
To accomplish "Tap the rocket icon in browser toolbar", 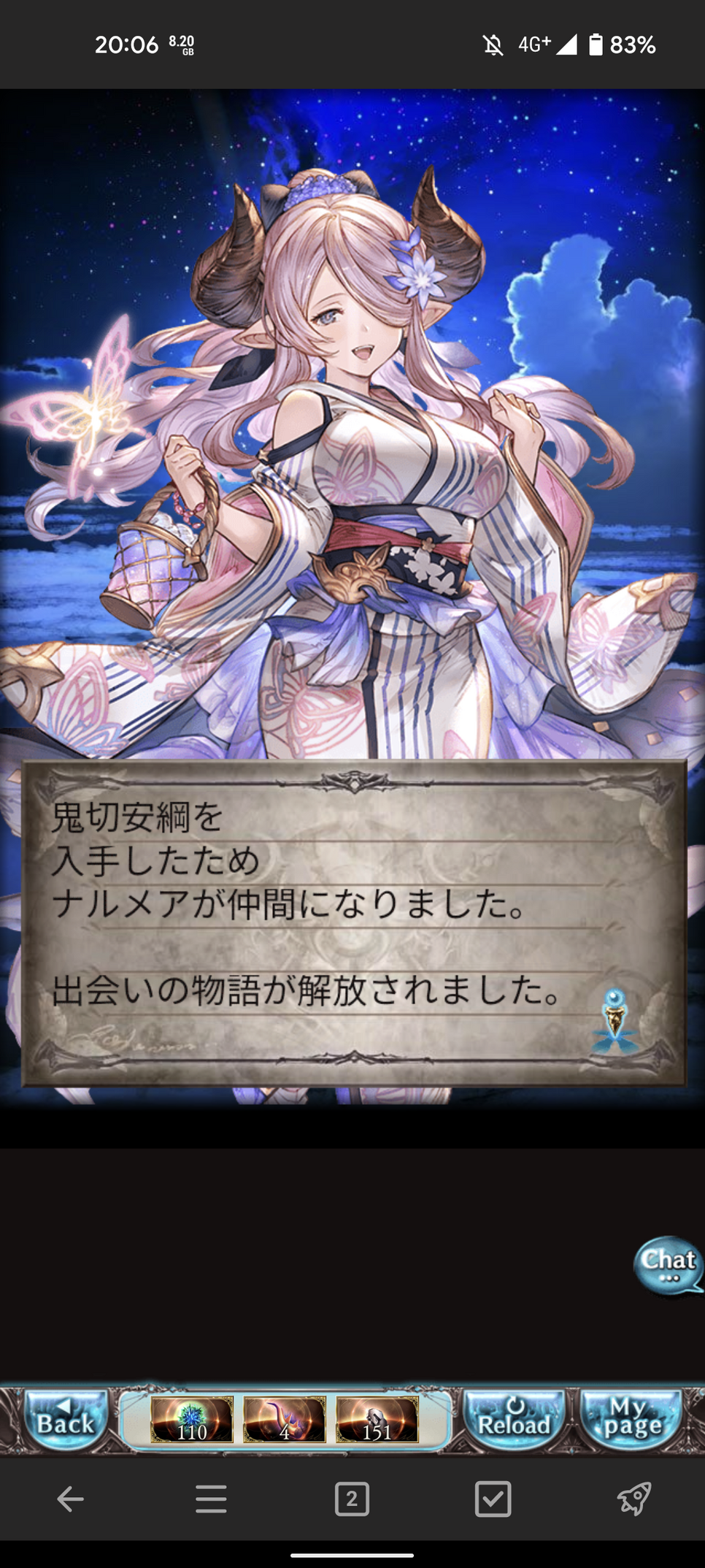I will click(x=633, y=1499).
